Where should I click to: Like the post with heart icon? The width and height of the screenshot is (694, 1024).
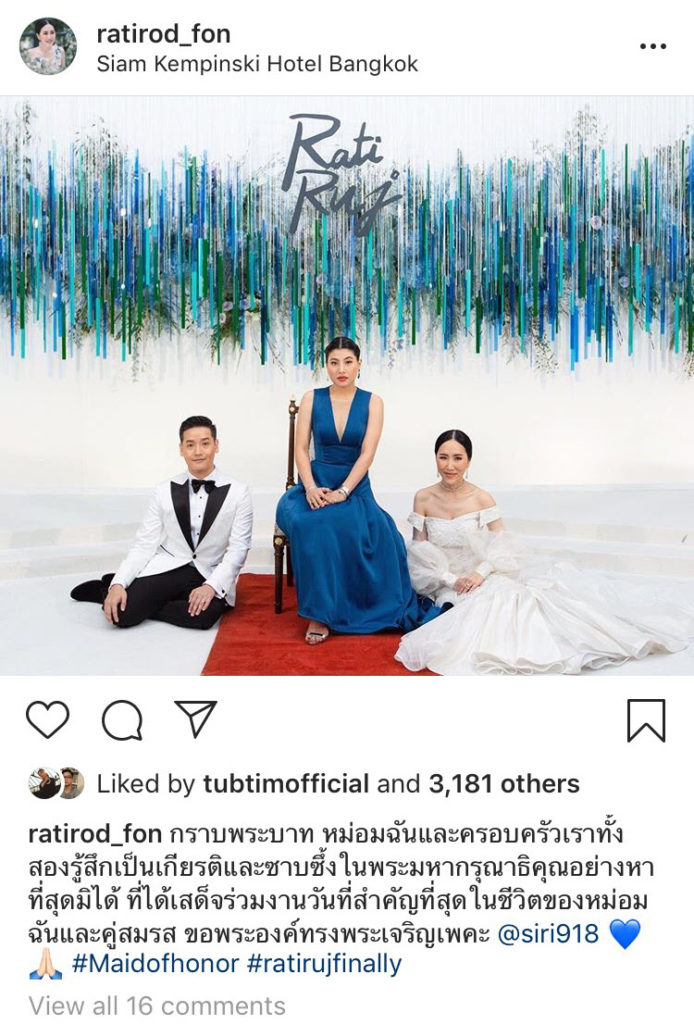(47, 720)
